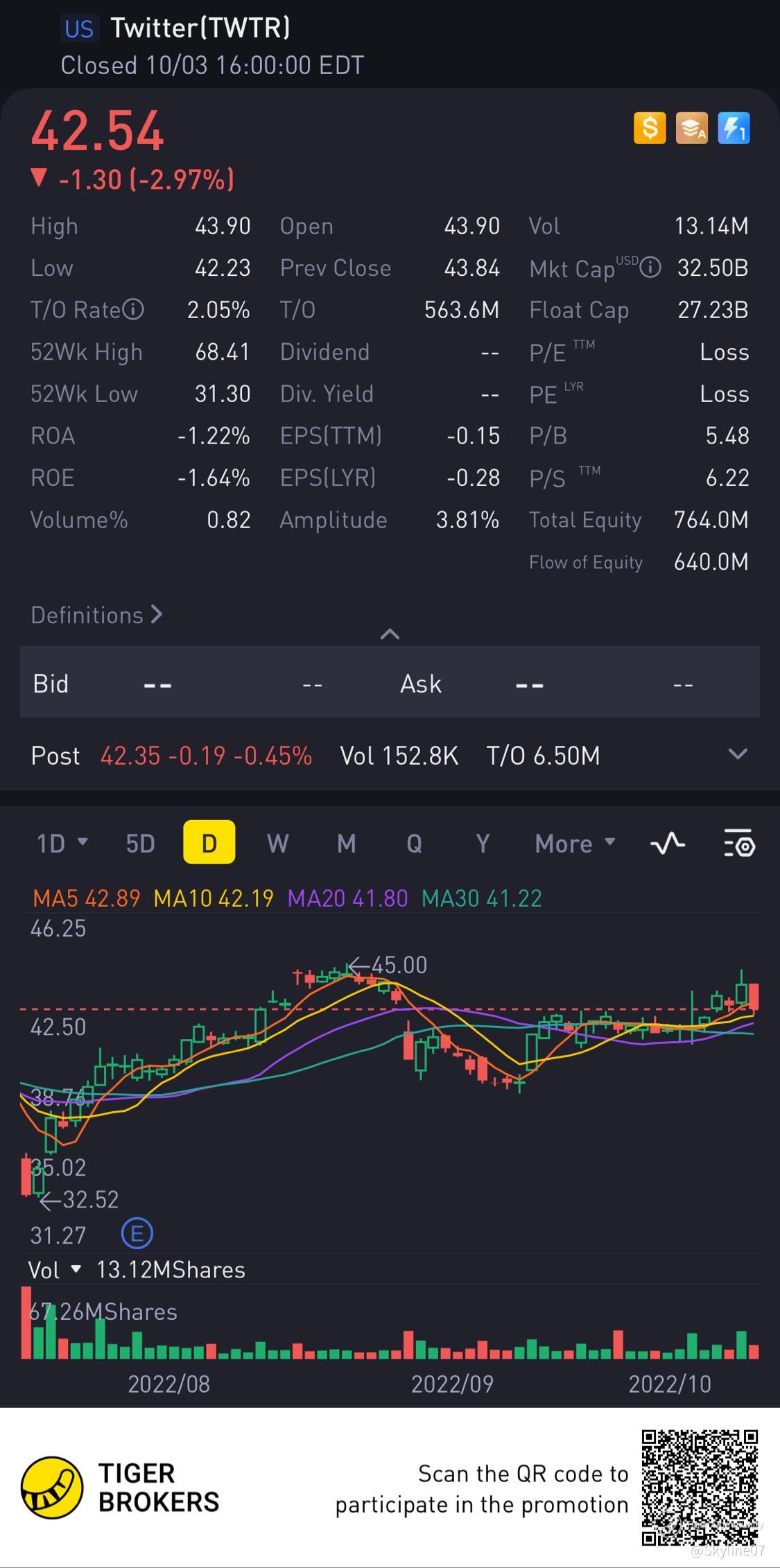Viewport: 780px width, 1568px height.
Task: Switch chart to 5D
Action: point(140,843)
